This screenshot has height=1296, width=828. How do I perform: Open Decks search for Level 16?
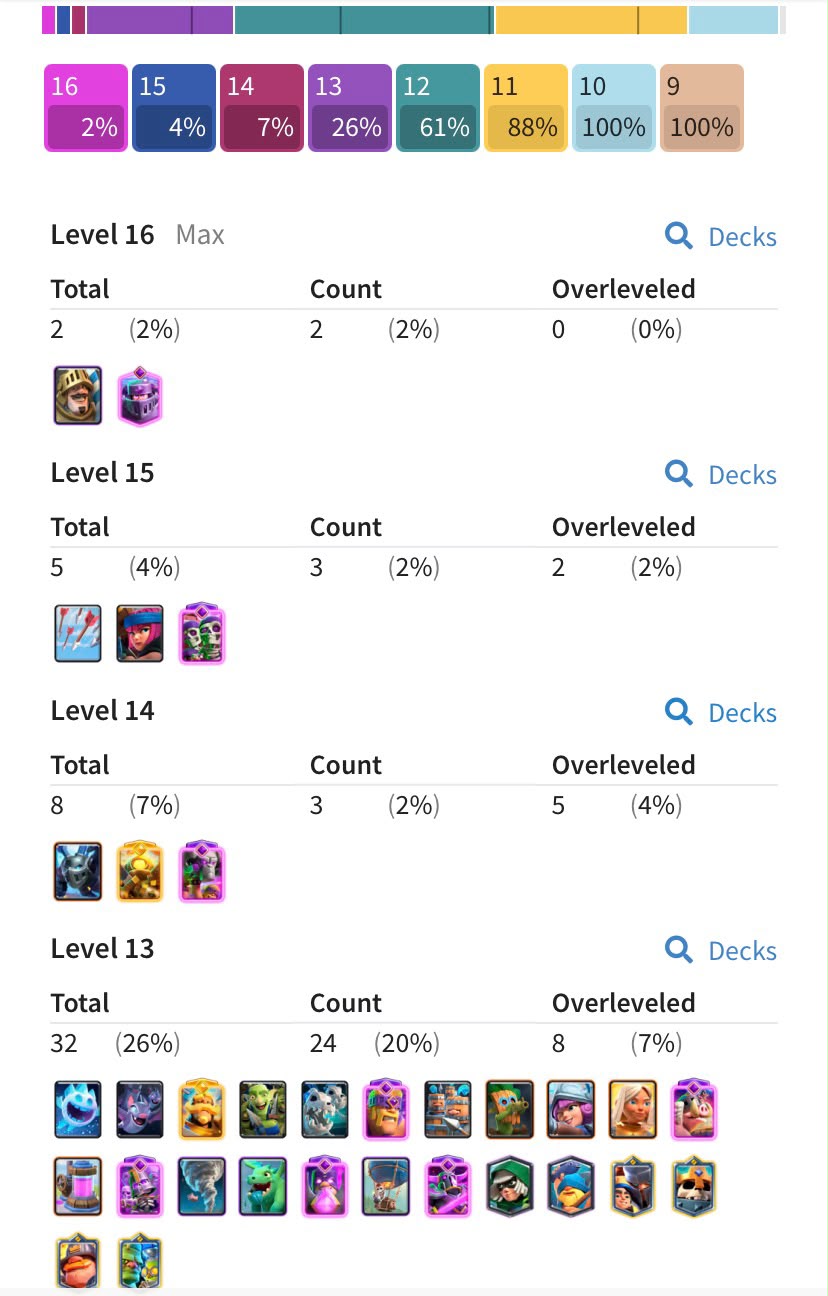721,237
